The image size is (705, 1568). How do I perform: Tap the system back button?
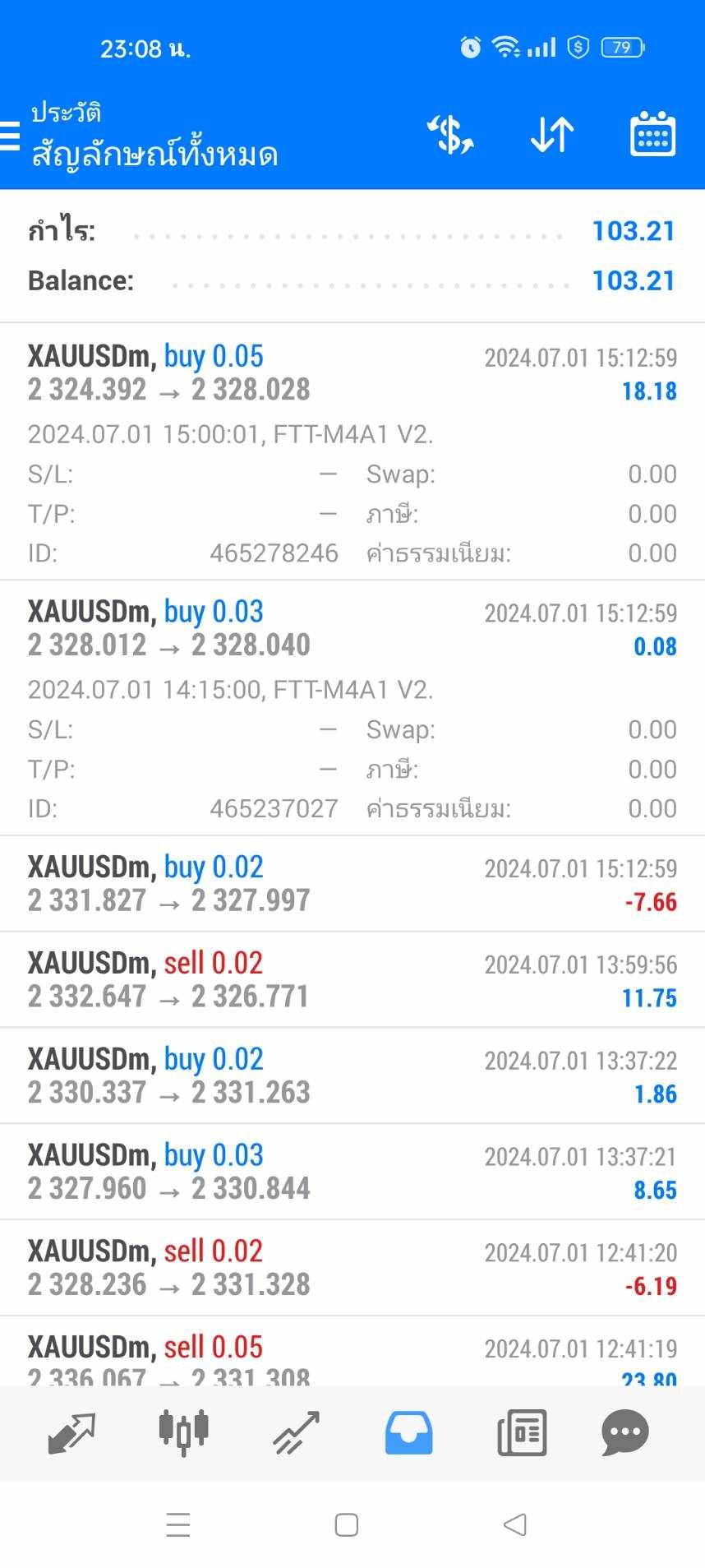[515, 1525]
